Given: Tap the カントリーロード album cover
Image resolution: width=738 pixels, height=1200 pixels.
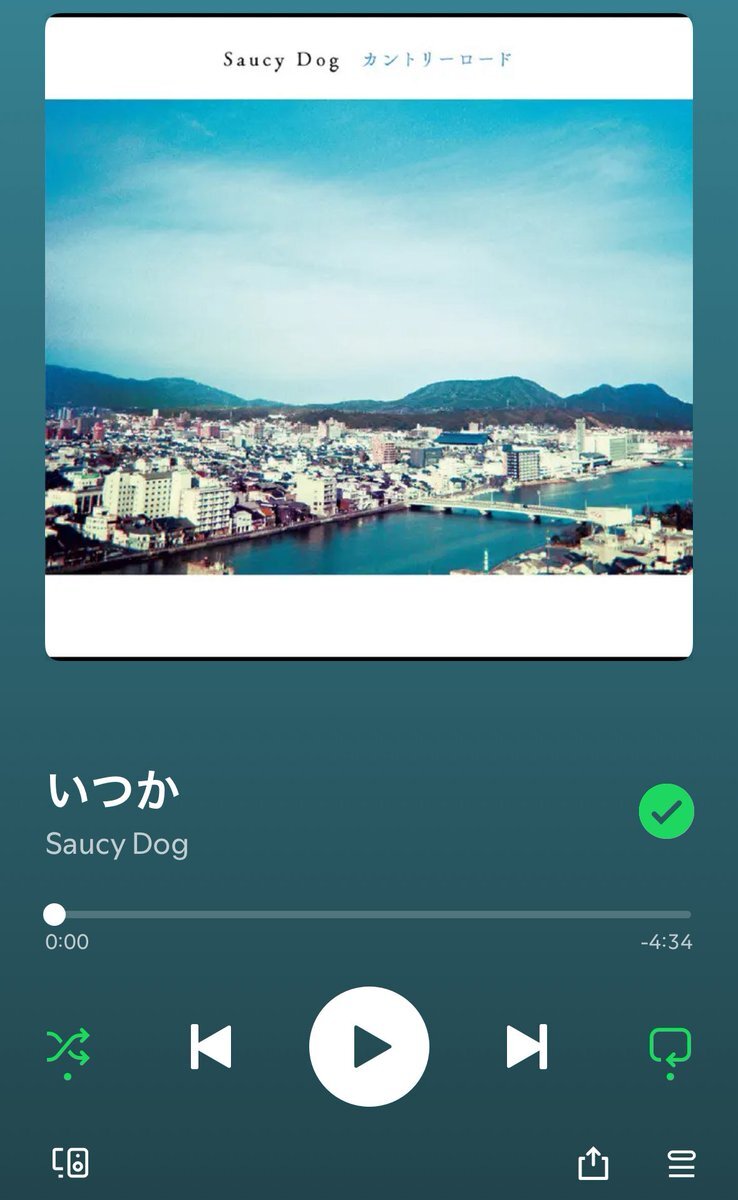Looking at the screenshot, I should click(x=369, y=337).
